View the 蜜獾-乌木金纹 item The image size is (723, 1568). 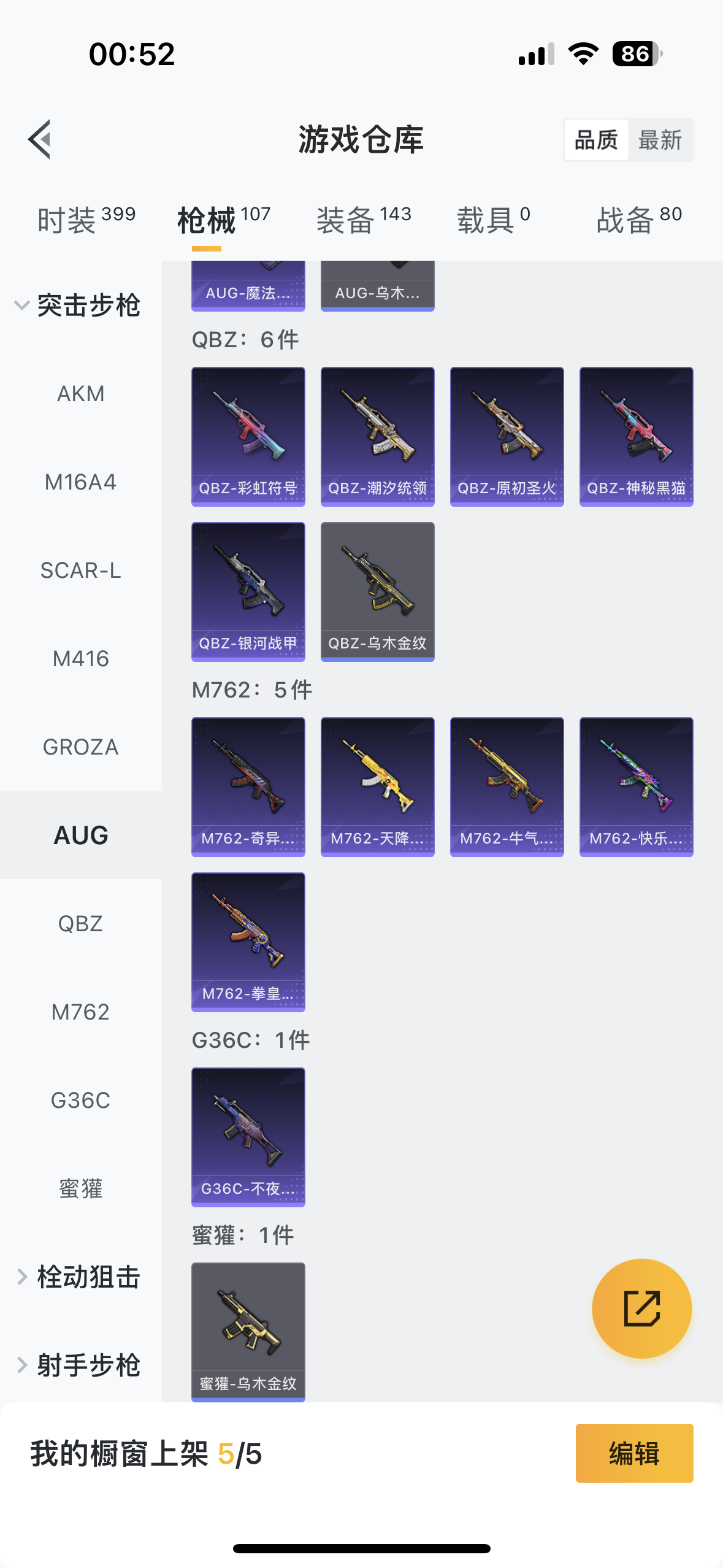[x=248, y=1331]
